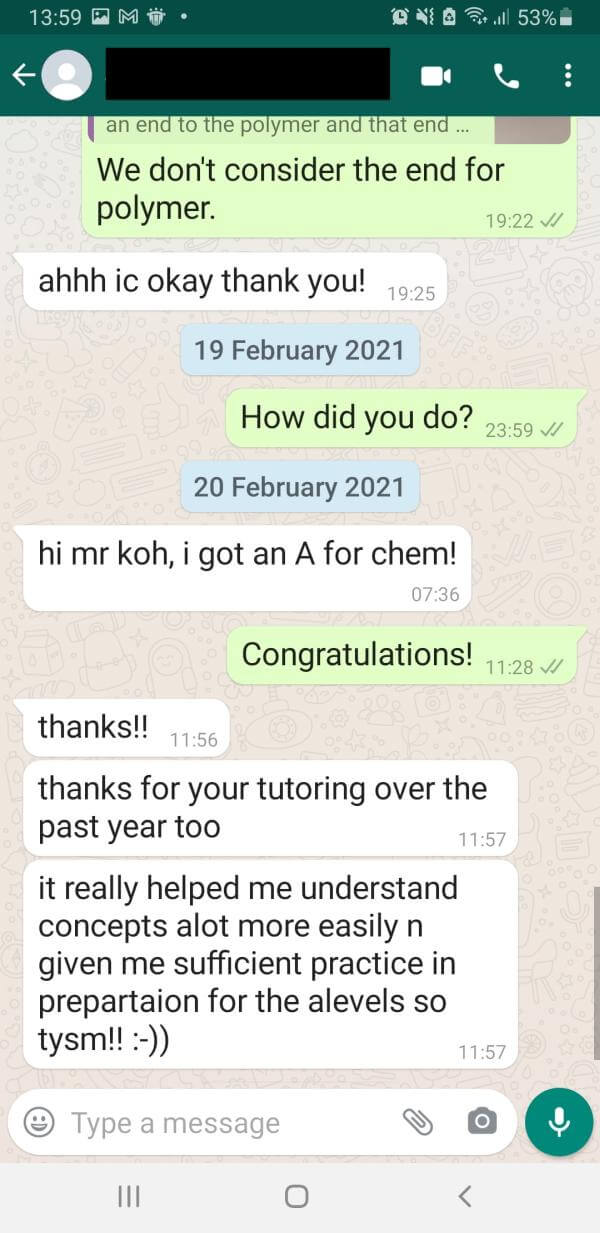This screenshot has width=600, height=1233.
Task: Start a voice call
Action: click(507, 76)
